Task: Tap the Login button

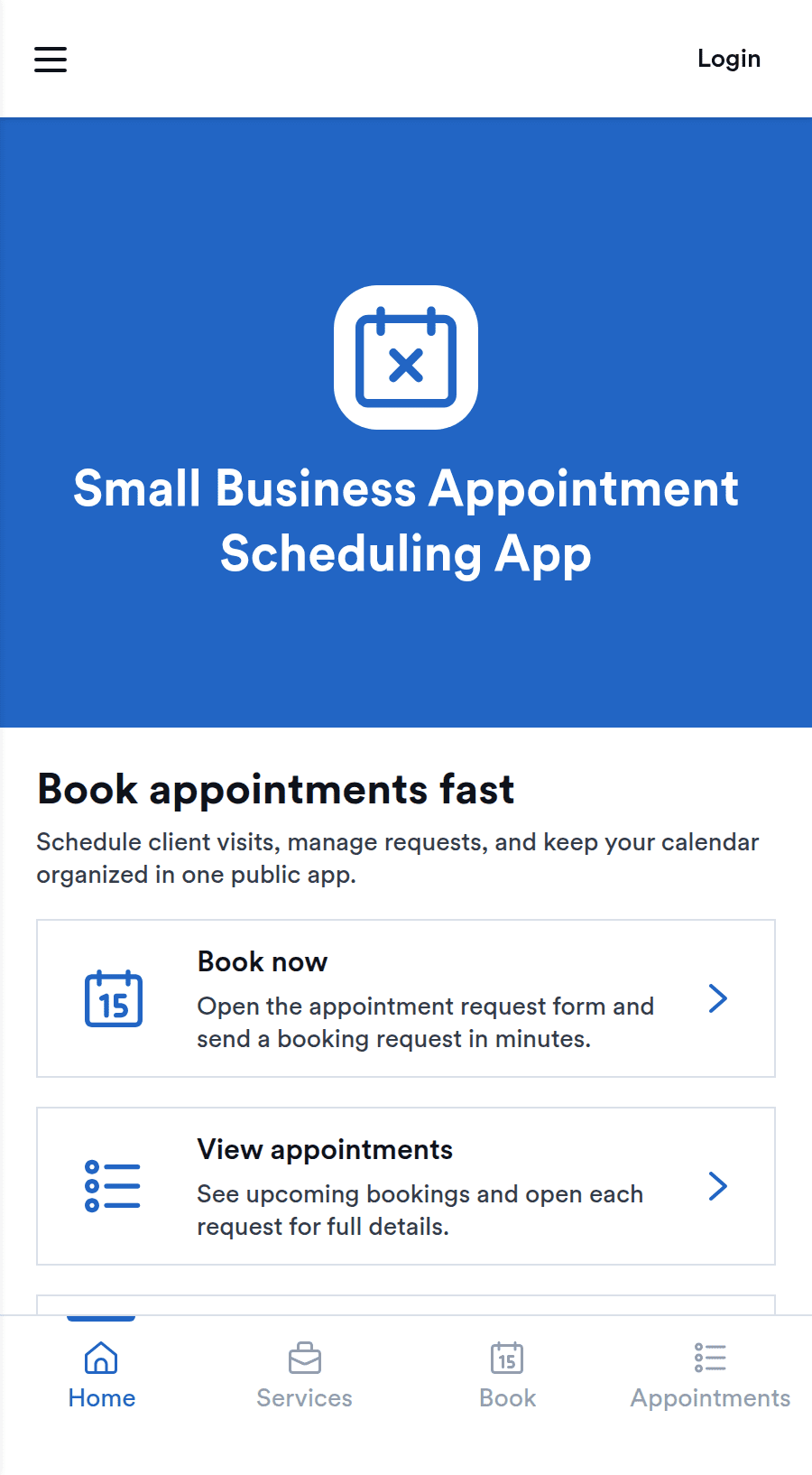Action: [x=729, y=59]
